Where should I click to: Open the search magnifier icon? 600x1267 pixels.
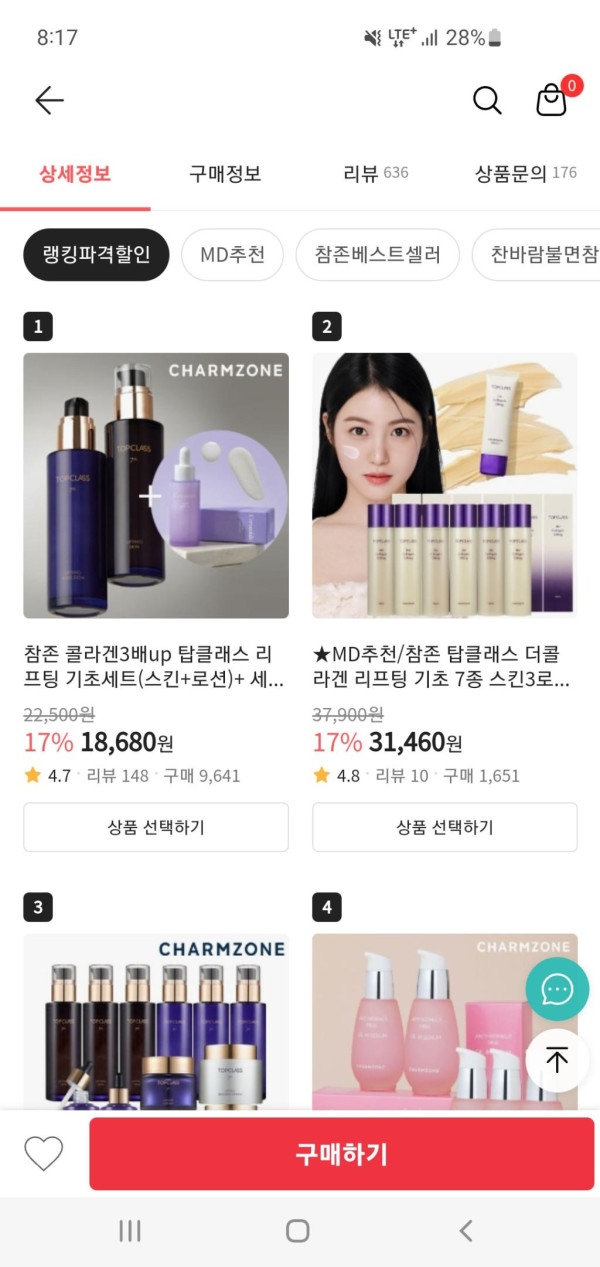[487, 100]
